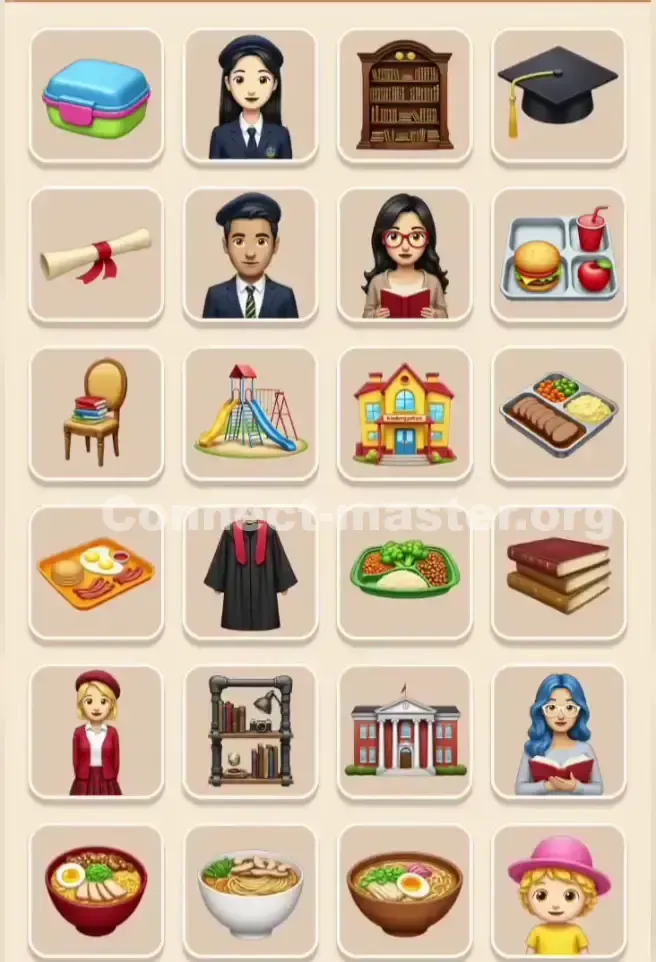Screen dimensions: 656x962
Task: Select woman with red glasses reading
Action: click(x=404, y=255)
